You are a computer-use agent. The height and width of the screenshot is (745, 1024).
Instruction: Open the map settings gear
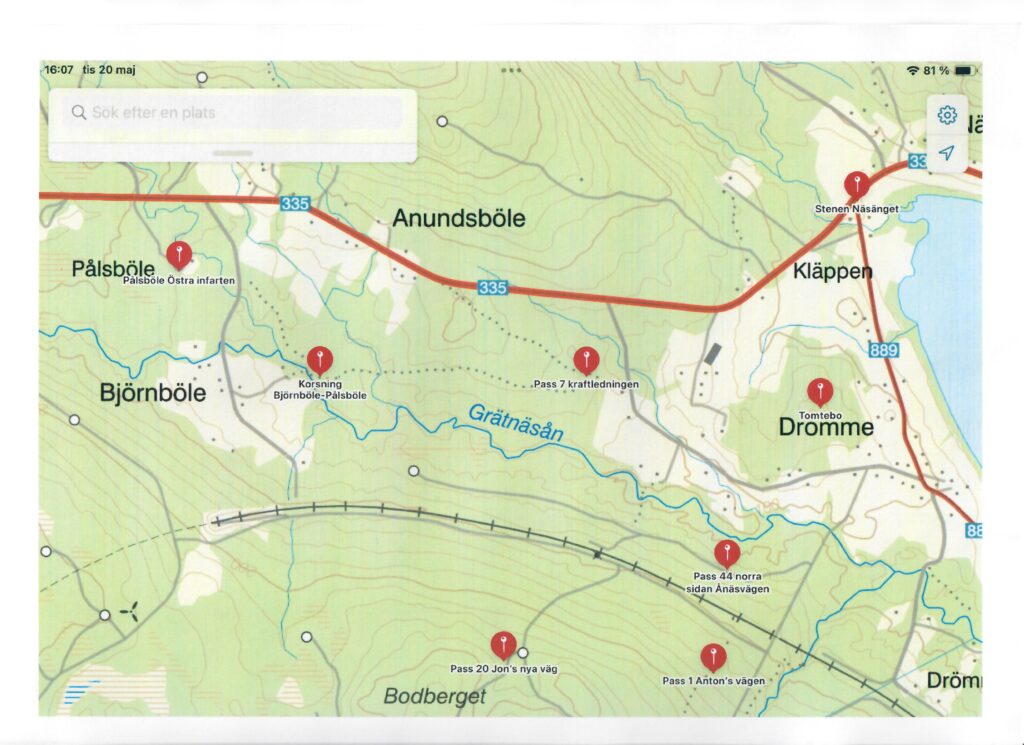point(947,116)
